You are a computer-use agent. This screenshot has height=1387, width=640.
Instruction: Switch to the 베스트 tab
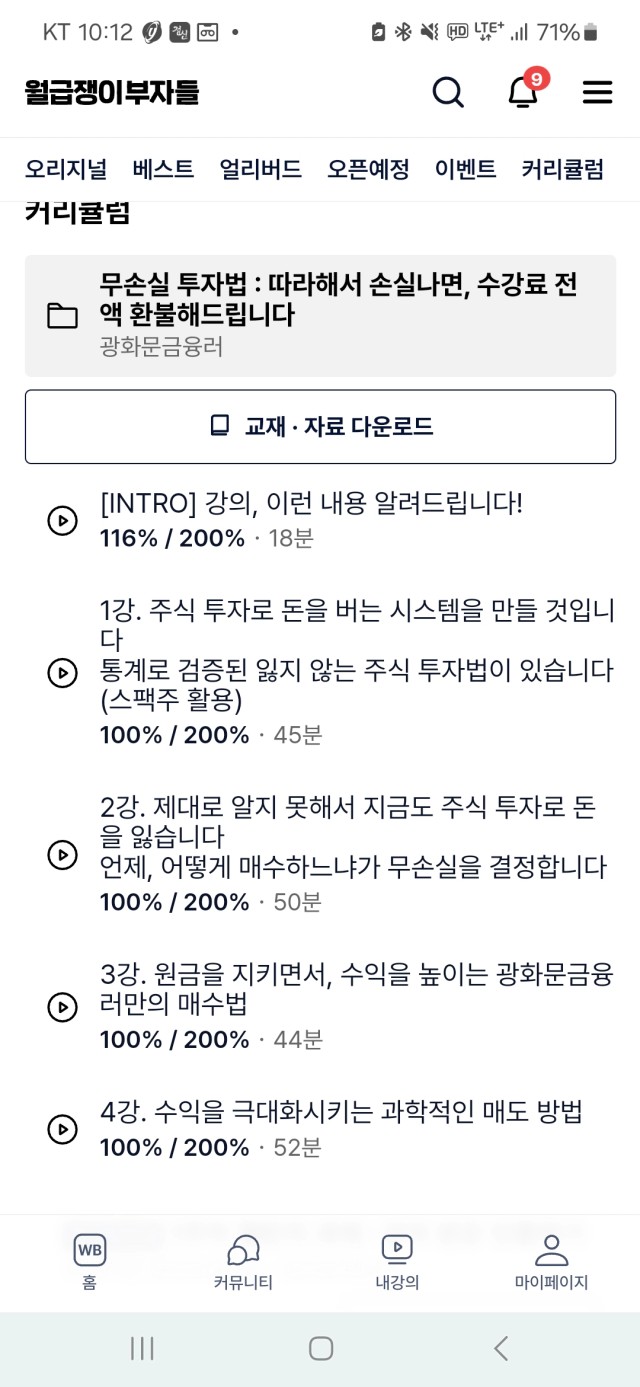(163, 169)
